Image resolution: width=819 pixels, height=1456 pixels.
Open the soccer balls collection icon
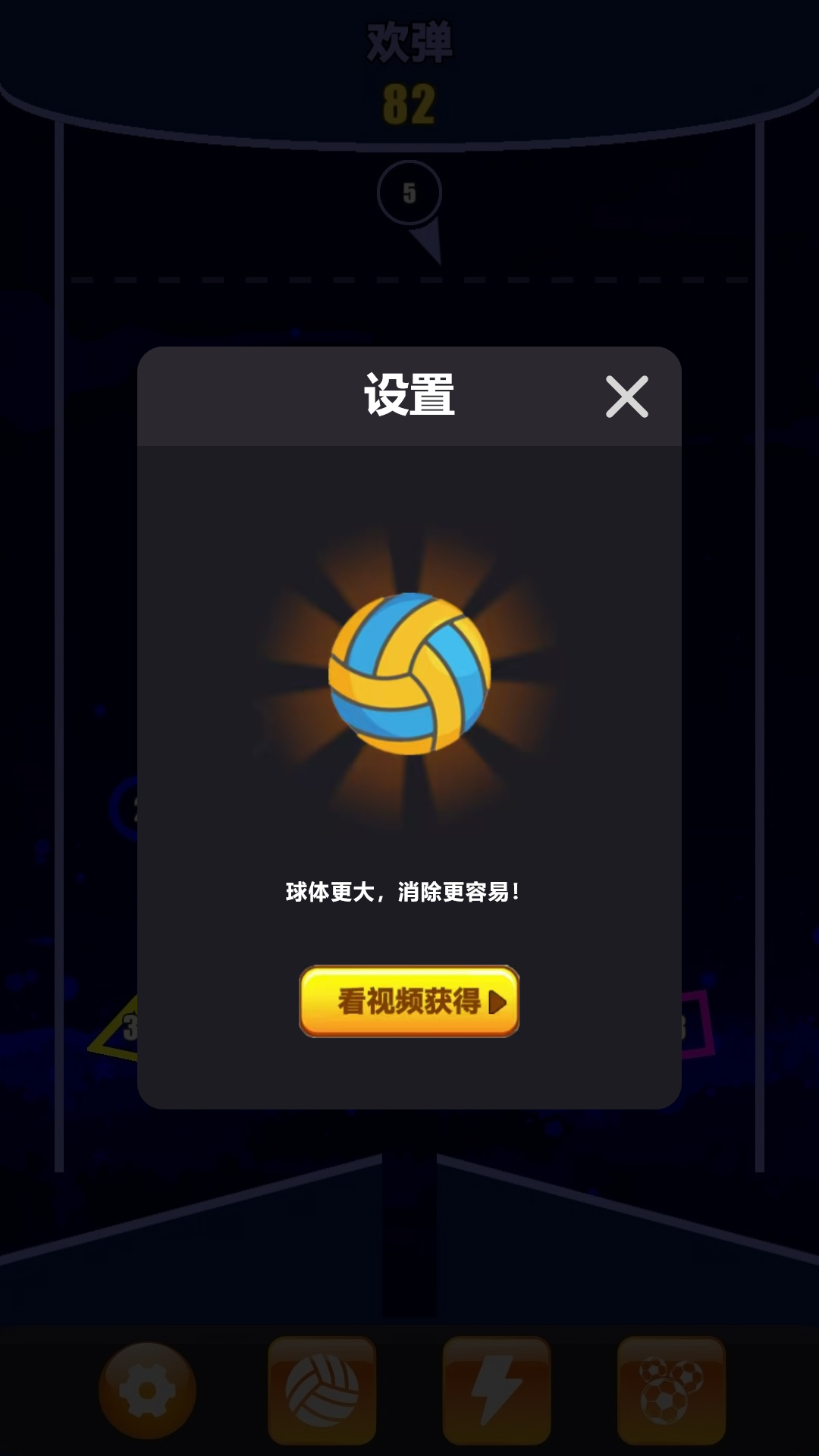[x=672, y=1392]
